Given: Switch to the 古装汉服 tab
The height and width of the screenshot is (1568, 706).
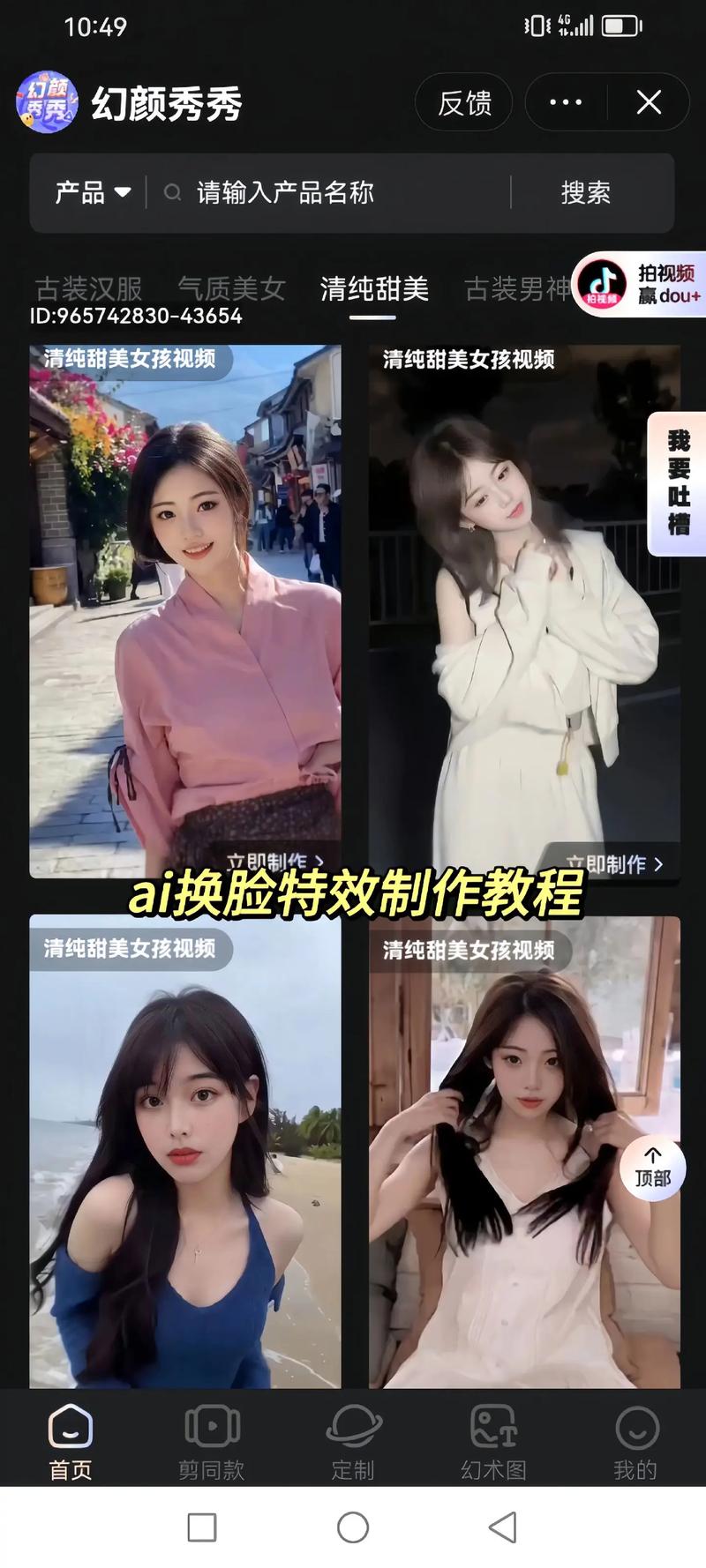Looking at the screenshot, I should [88, 288].
